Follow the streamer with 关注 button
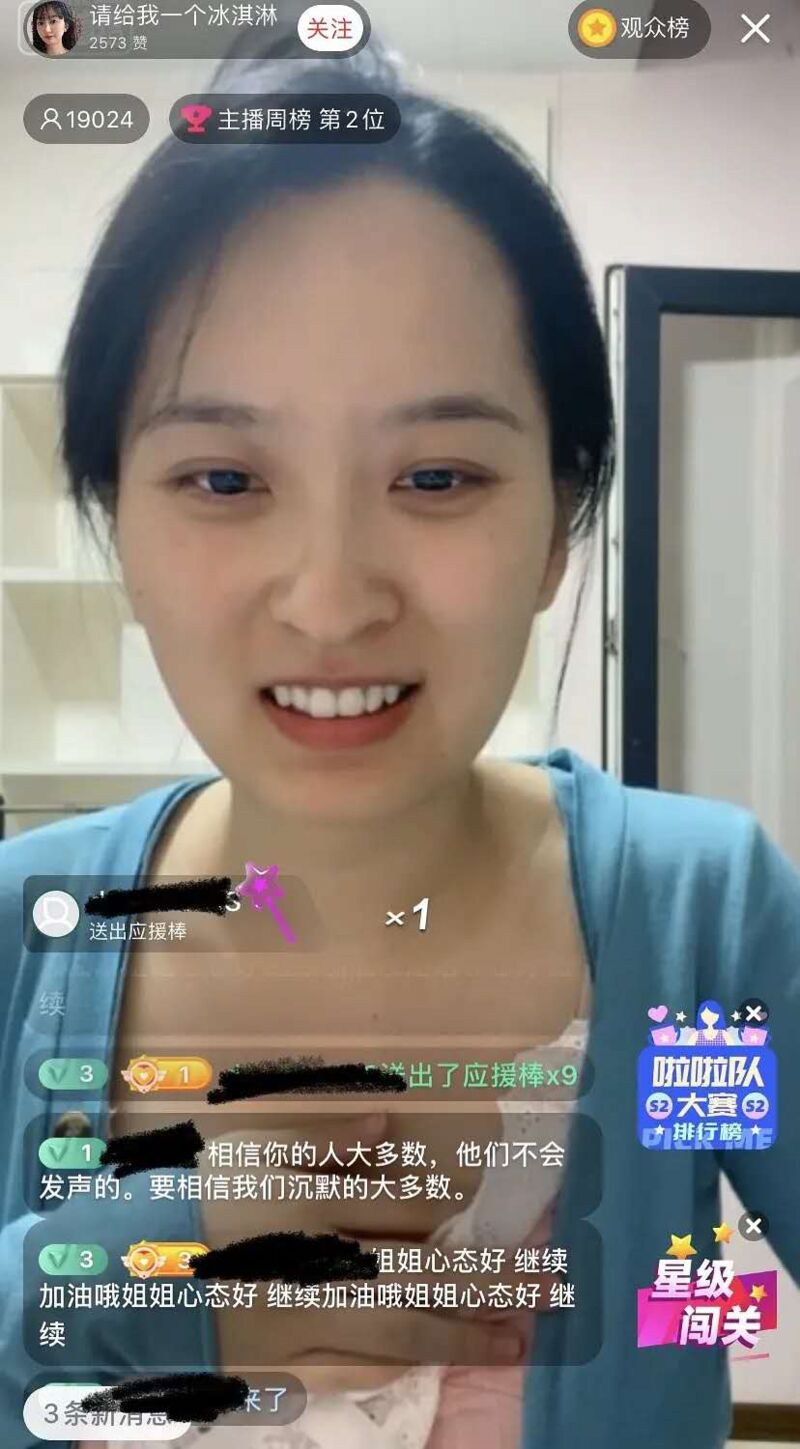800x1449 pixels. 329,28
